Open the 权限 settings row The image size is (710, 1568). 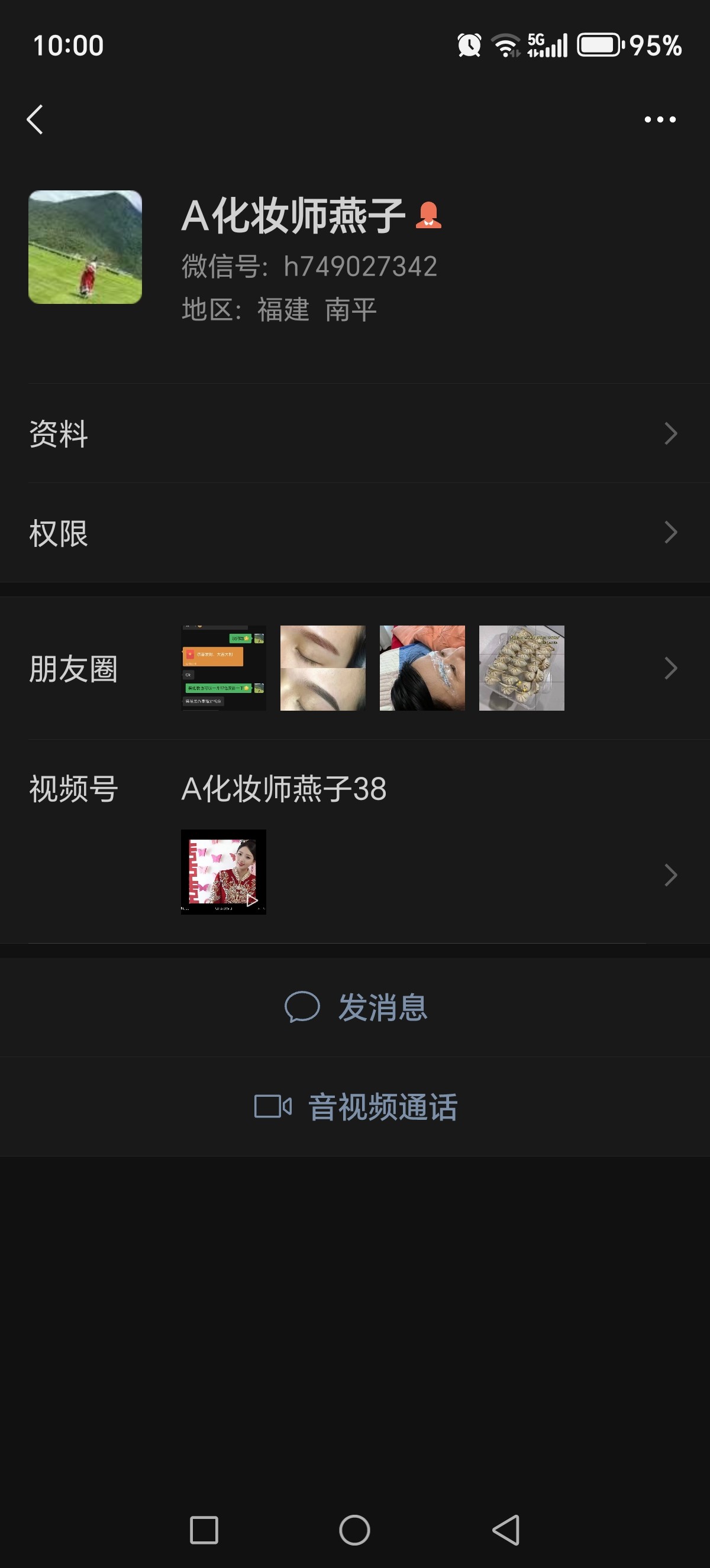354,533
